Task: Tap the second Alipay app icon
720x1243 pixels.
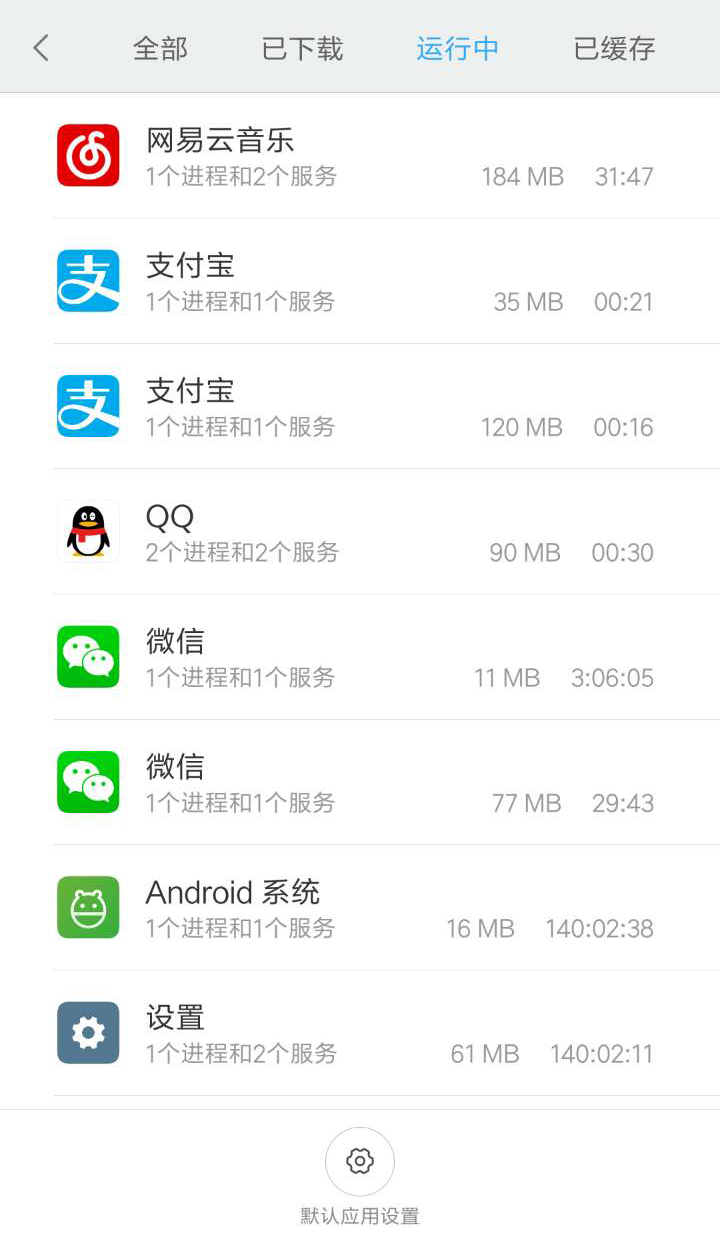Action: click(x=88, y=406)
